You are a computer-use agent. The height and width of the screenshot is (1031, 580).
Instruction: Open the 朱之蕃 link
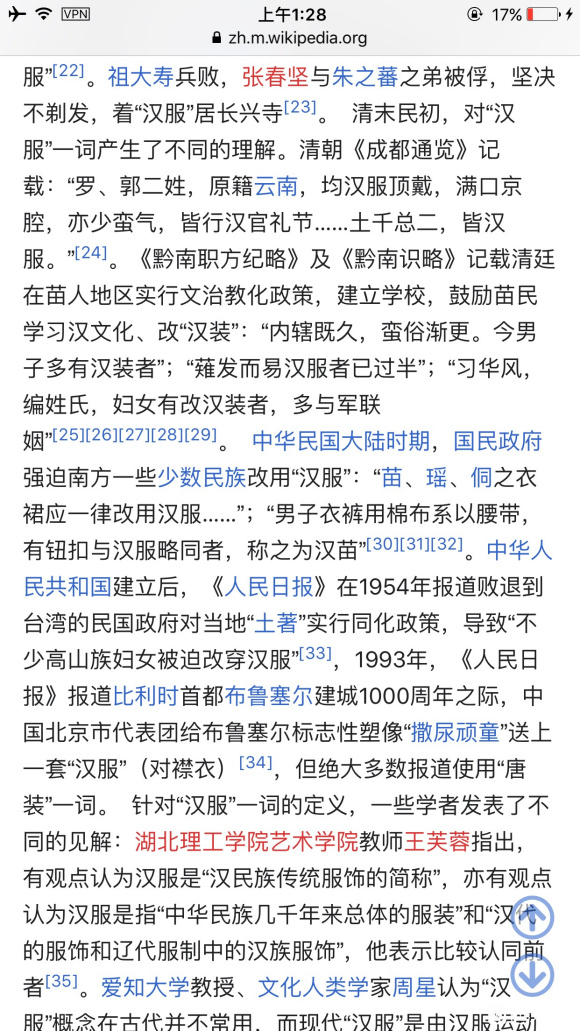[x=365, y=77]
